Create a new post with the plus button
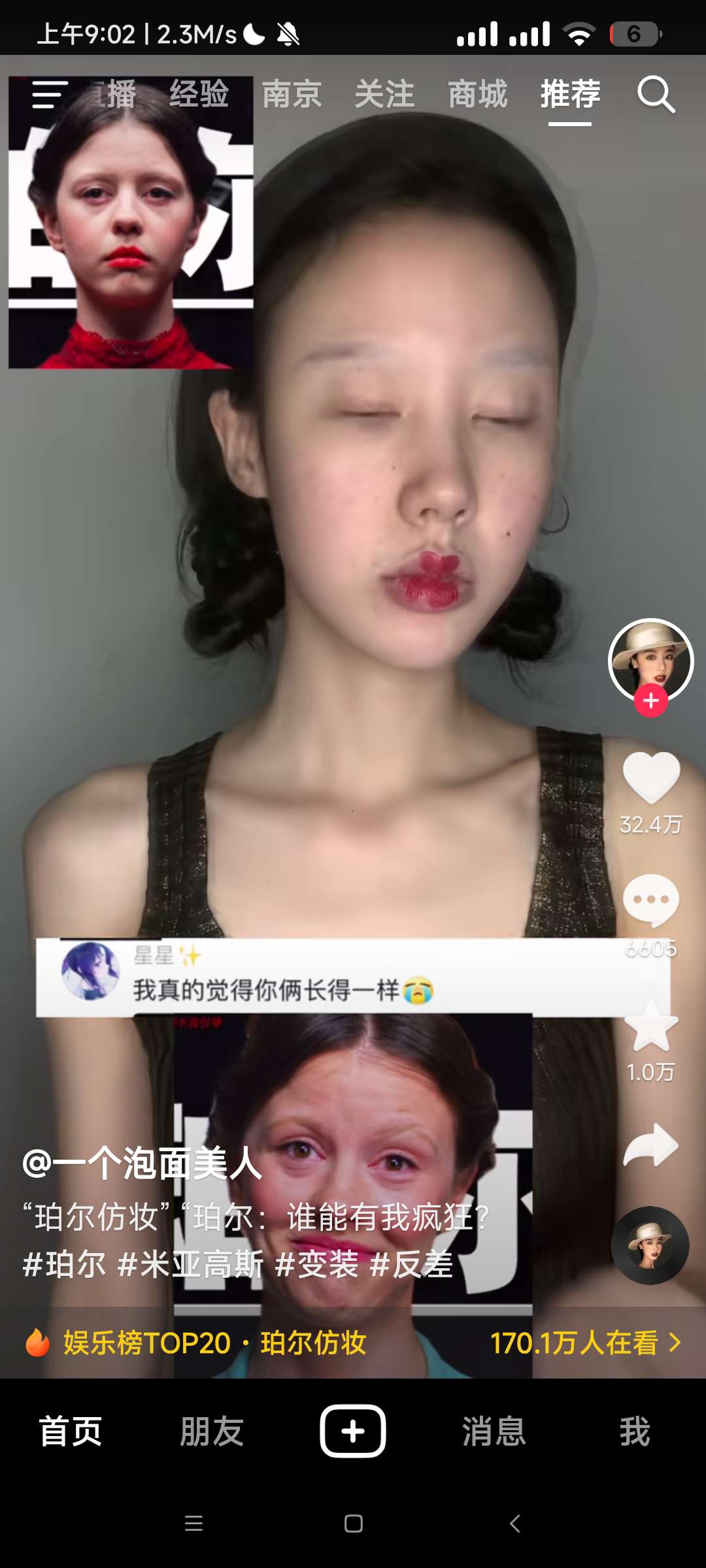706x1568 pixels. point(353,1431)
